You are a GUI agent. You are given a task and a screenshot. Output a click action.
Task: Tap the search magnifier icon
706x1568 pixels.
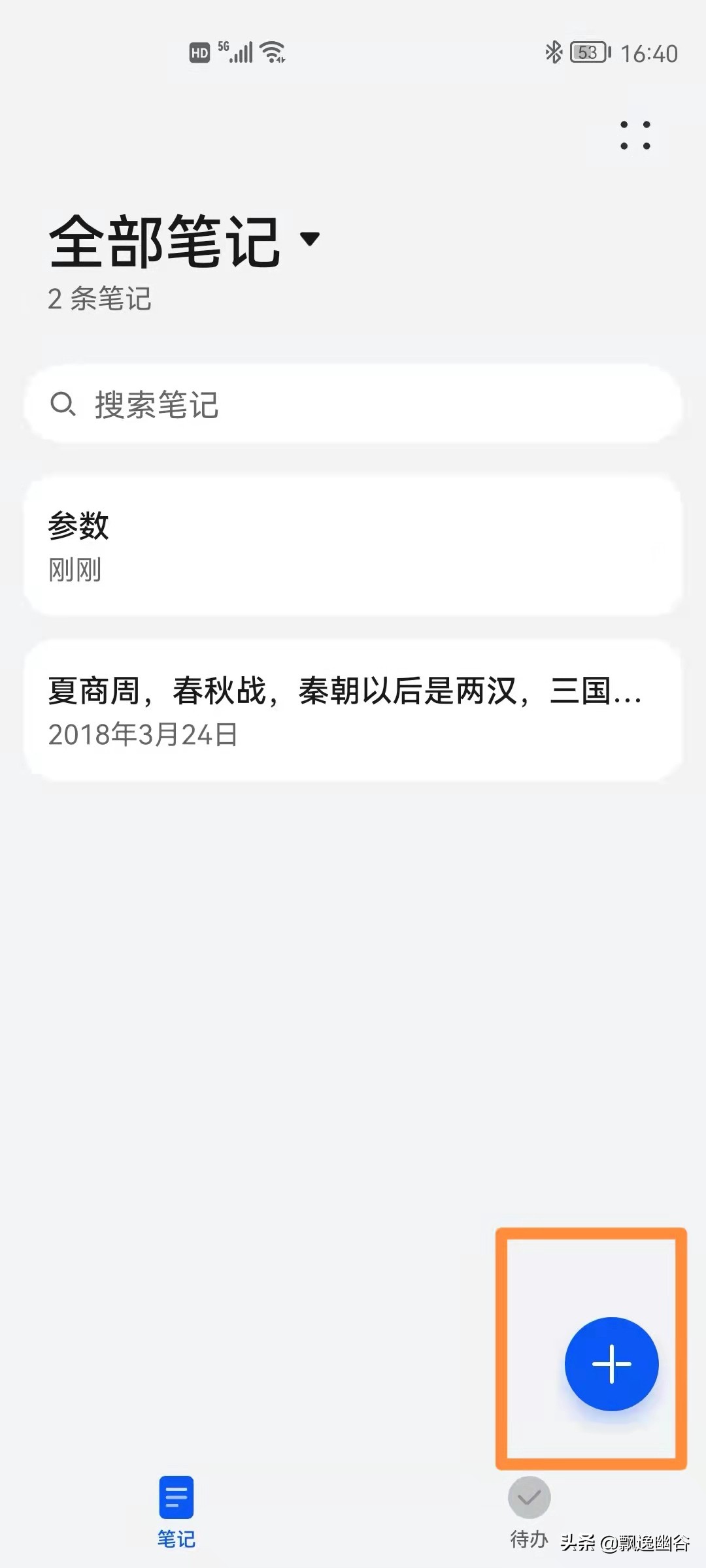[x=63, y=405]
